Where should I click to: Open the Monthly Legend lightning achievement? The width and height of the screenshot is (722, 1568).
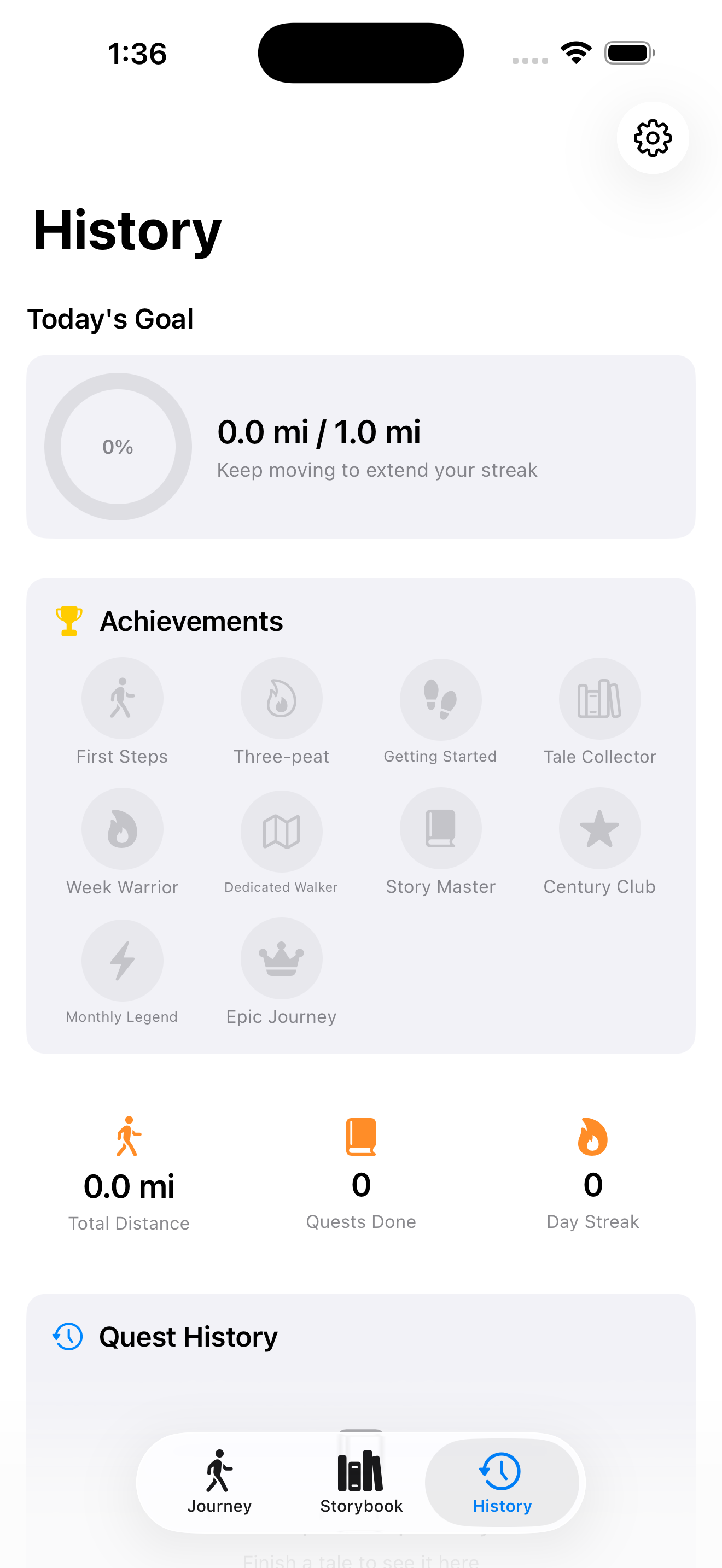(123, 960)
